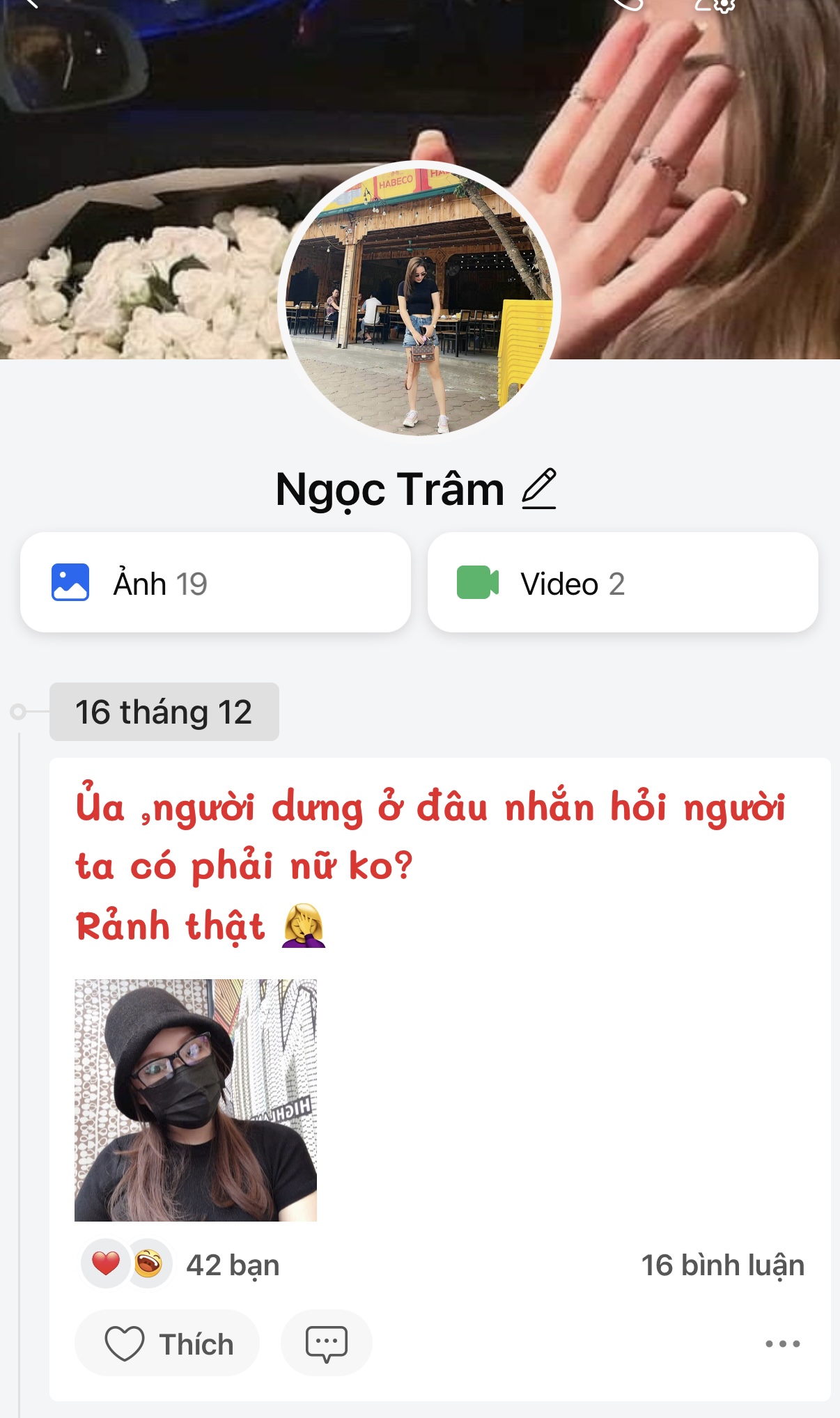Edit the profile name Ngọc Trâm

tap(539, 490)
